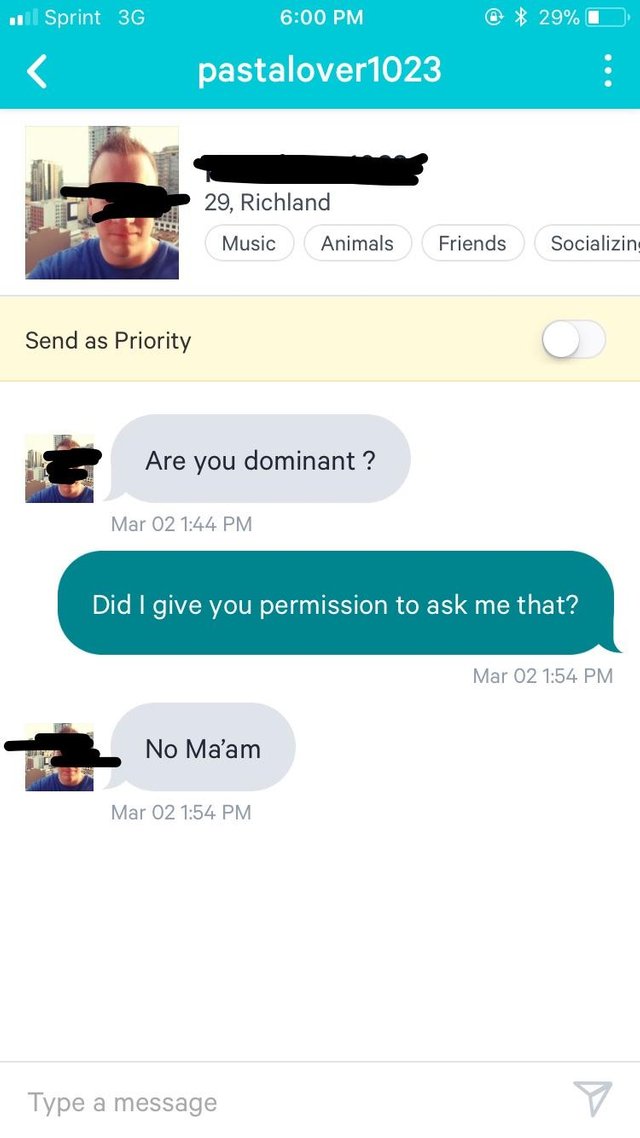
Task: Tap the avatar beside 'Are you dominant ?'
Action: (x=60, y=468)
